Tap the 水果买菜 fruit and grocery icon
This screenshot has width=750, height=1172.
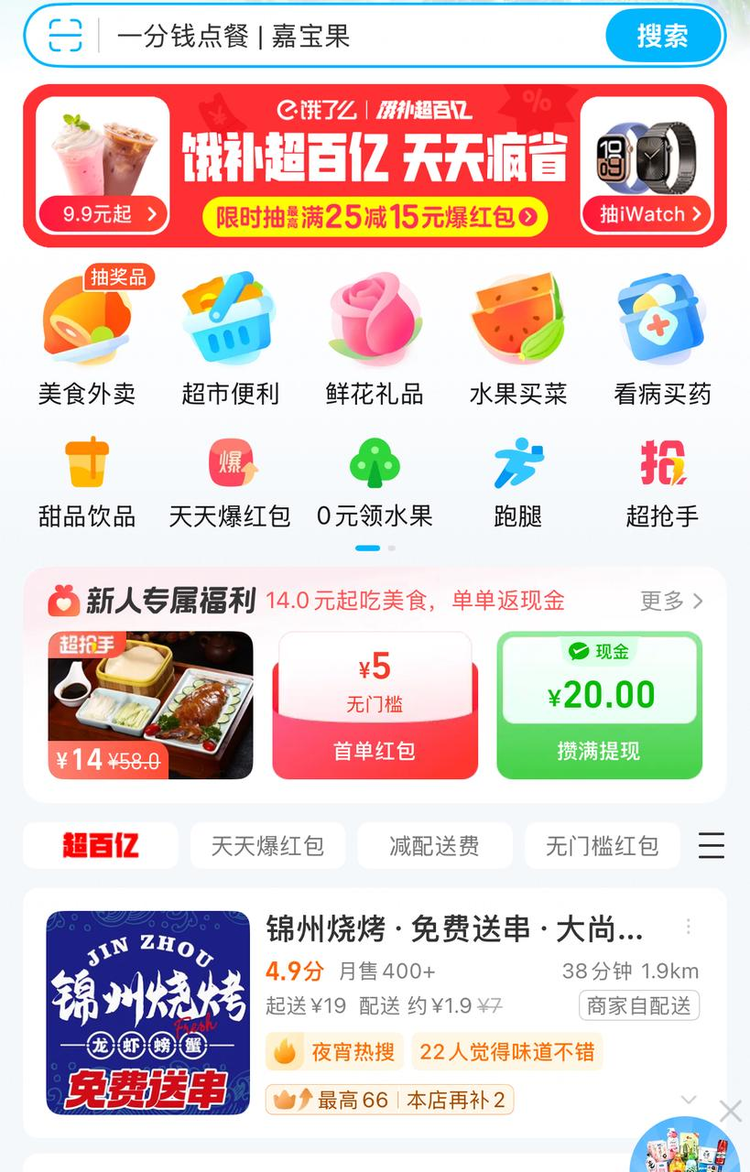pyautogui.click(x=517, y=335)
